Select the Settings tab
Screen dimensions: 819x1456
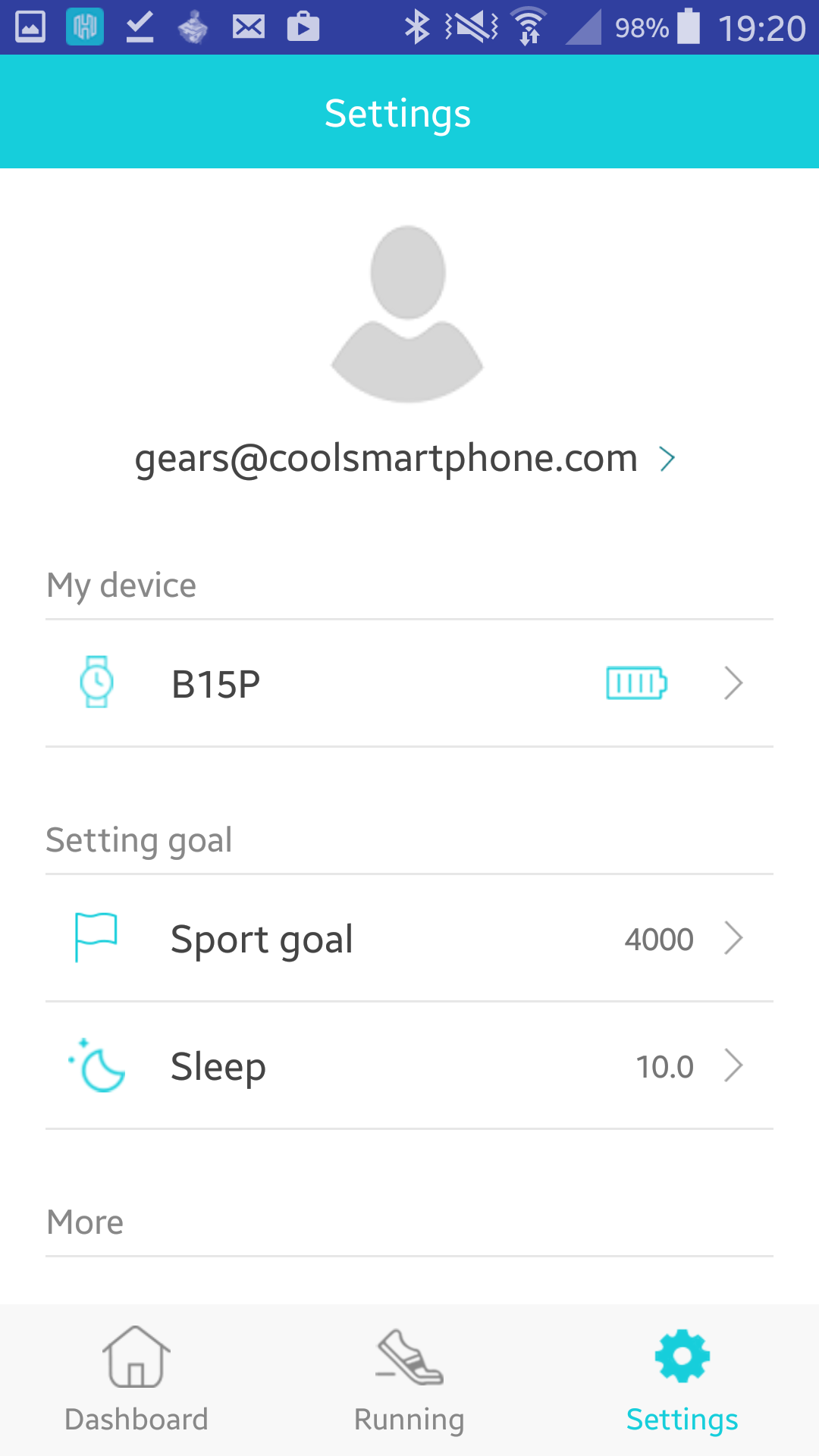(x=682, y=1380)
